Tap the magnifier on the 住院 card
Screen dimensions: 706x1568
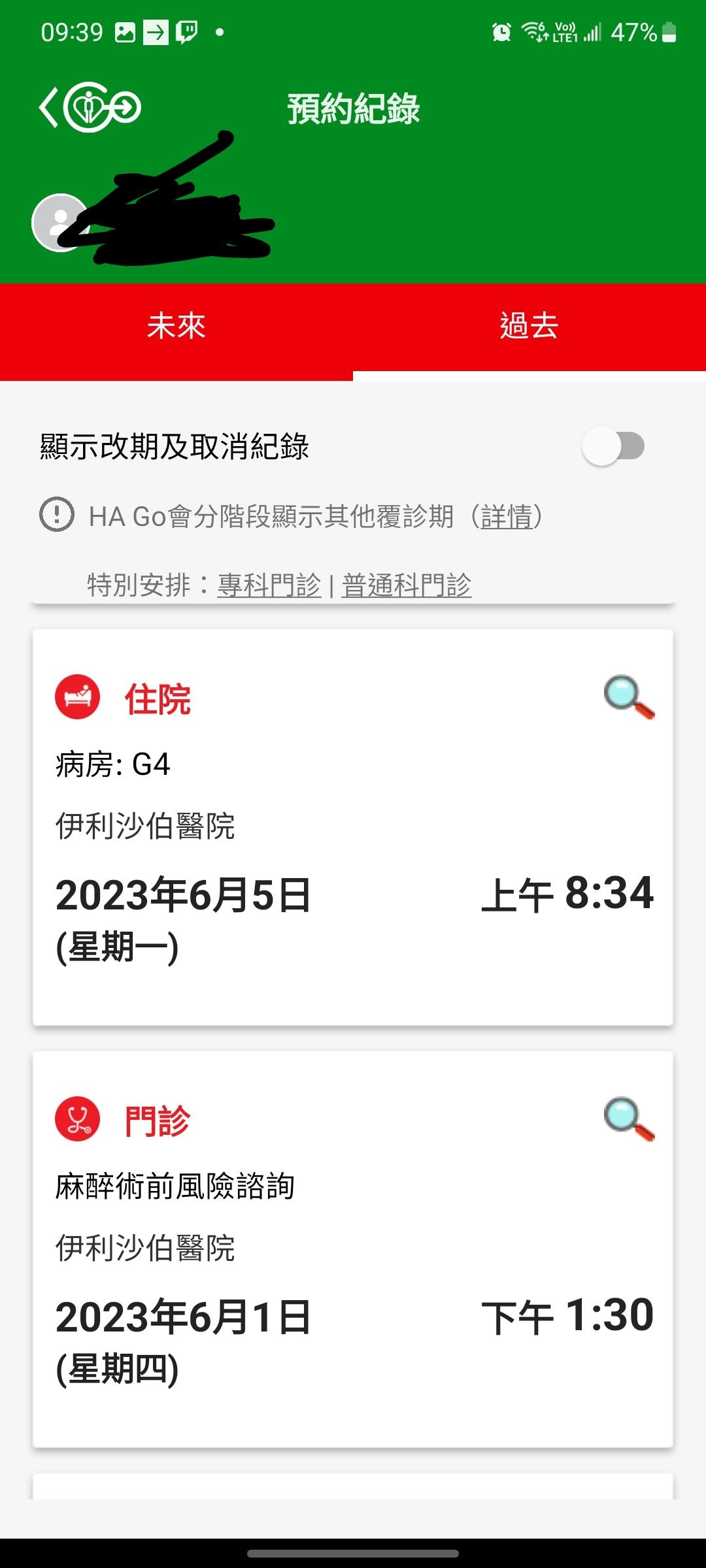point(629,697)
